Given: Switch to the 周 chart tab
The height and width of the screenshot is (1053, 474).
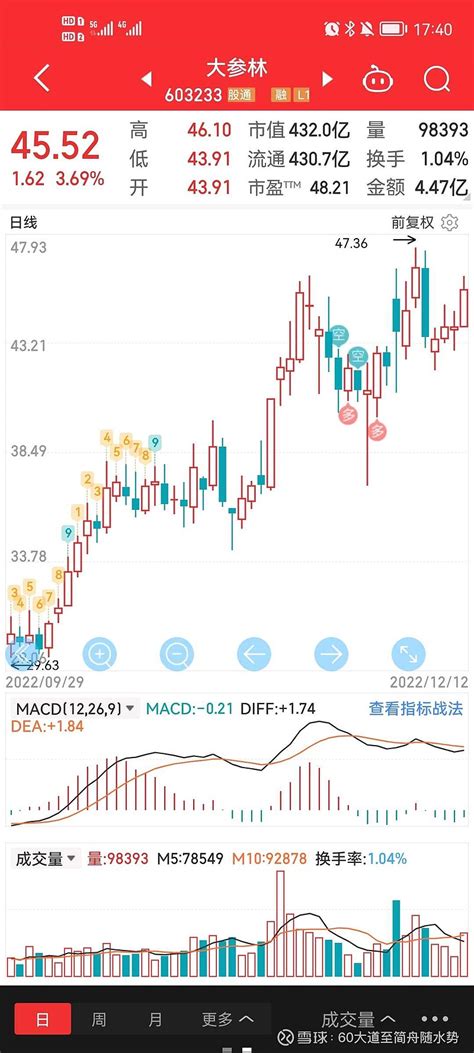Looking at the screenshot, I should [99, 1019].
